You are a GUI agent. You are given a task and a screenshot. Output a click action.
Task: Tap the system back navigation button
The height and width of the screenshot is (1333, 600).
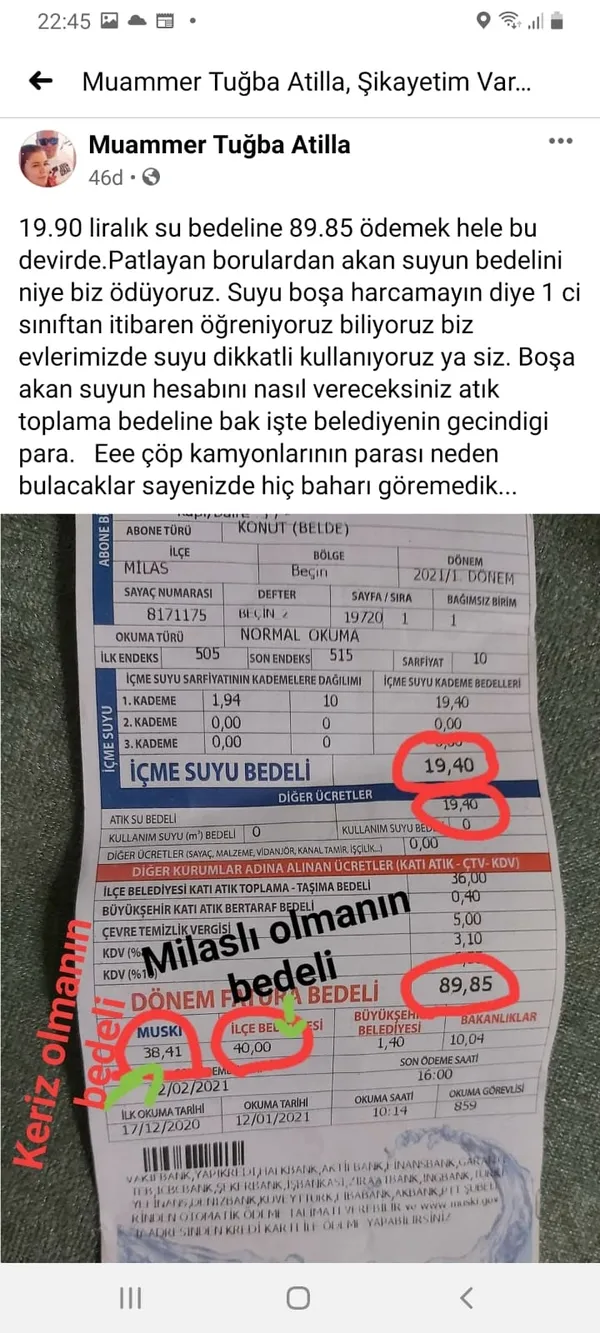pyautogui.click(x=466, y=1298)
